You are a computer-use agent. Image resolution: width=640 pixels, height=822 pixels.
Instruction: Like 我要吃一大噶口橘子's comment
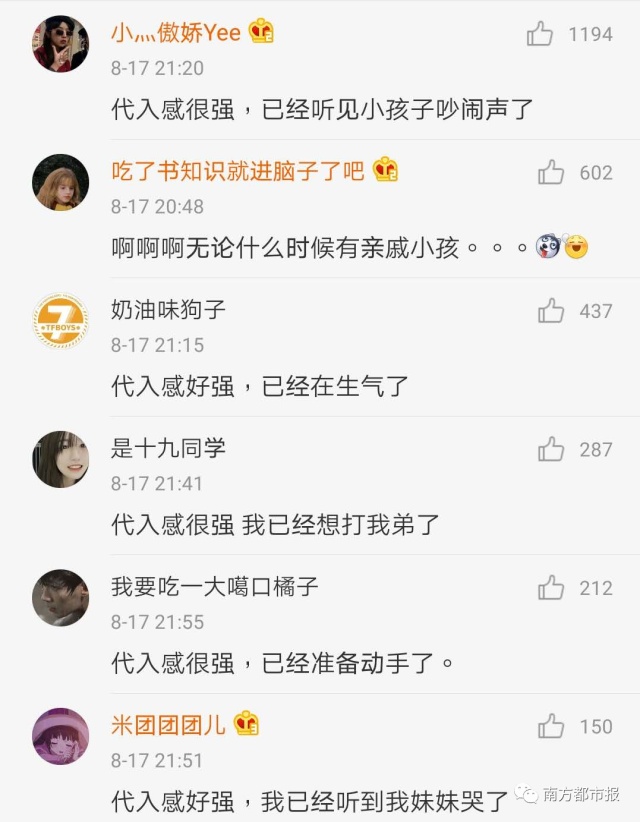pos(551,588)
